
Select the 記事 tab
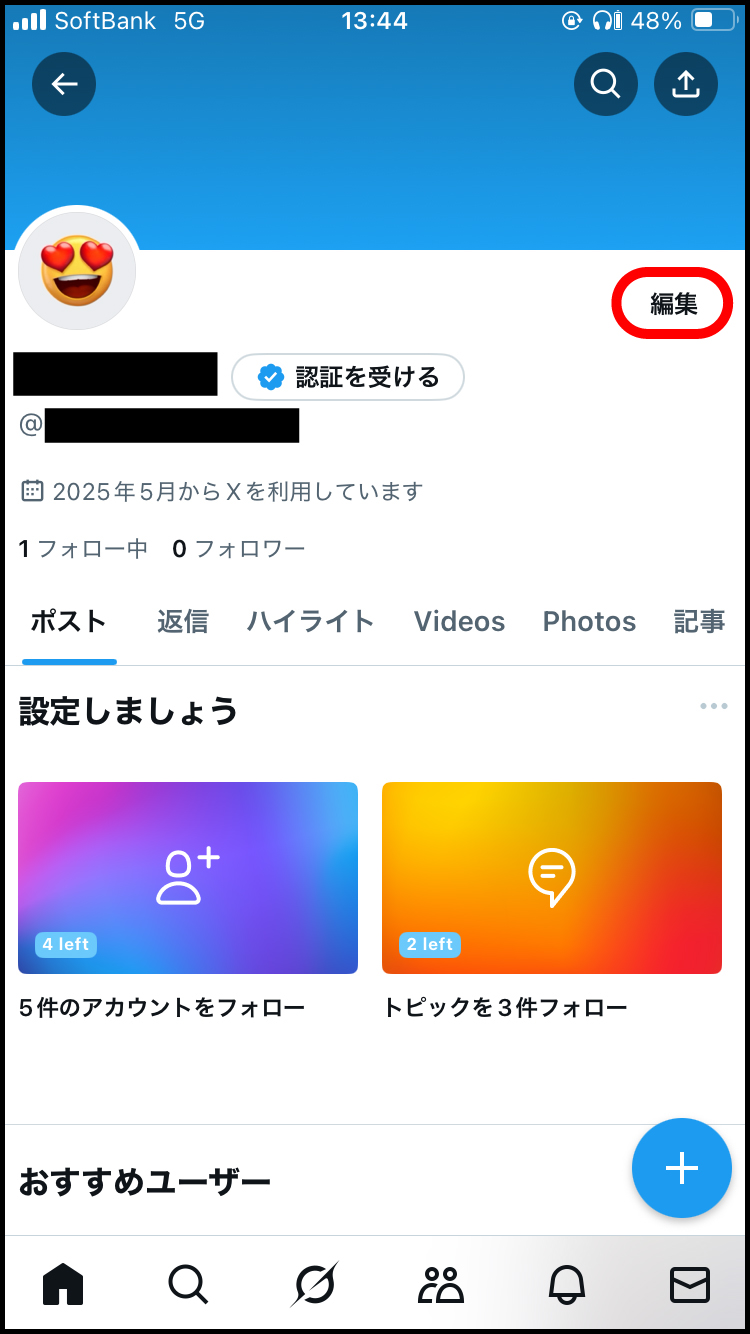700,621
